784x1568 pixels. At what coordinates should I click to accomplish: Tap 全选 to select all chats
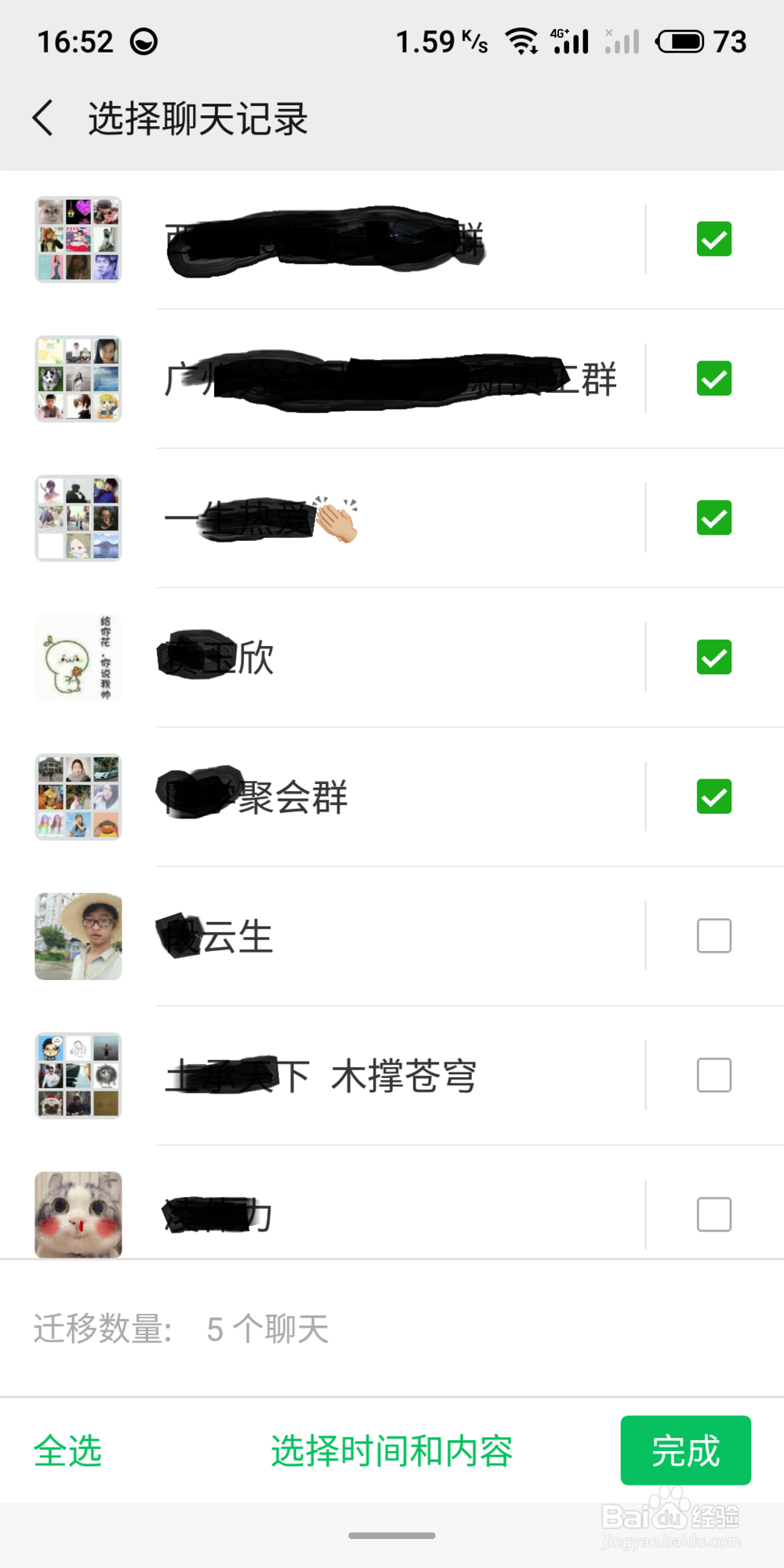coord(67,1451)
